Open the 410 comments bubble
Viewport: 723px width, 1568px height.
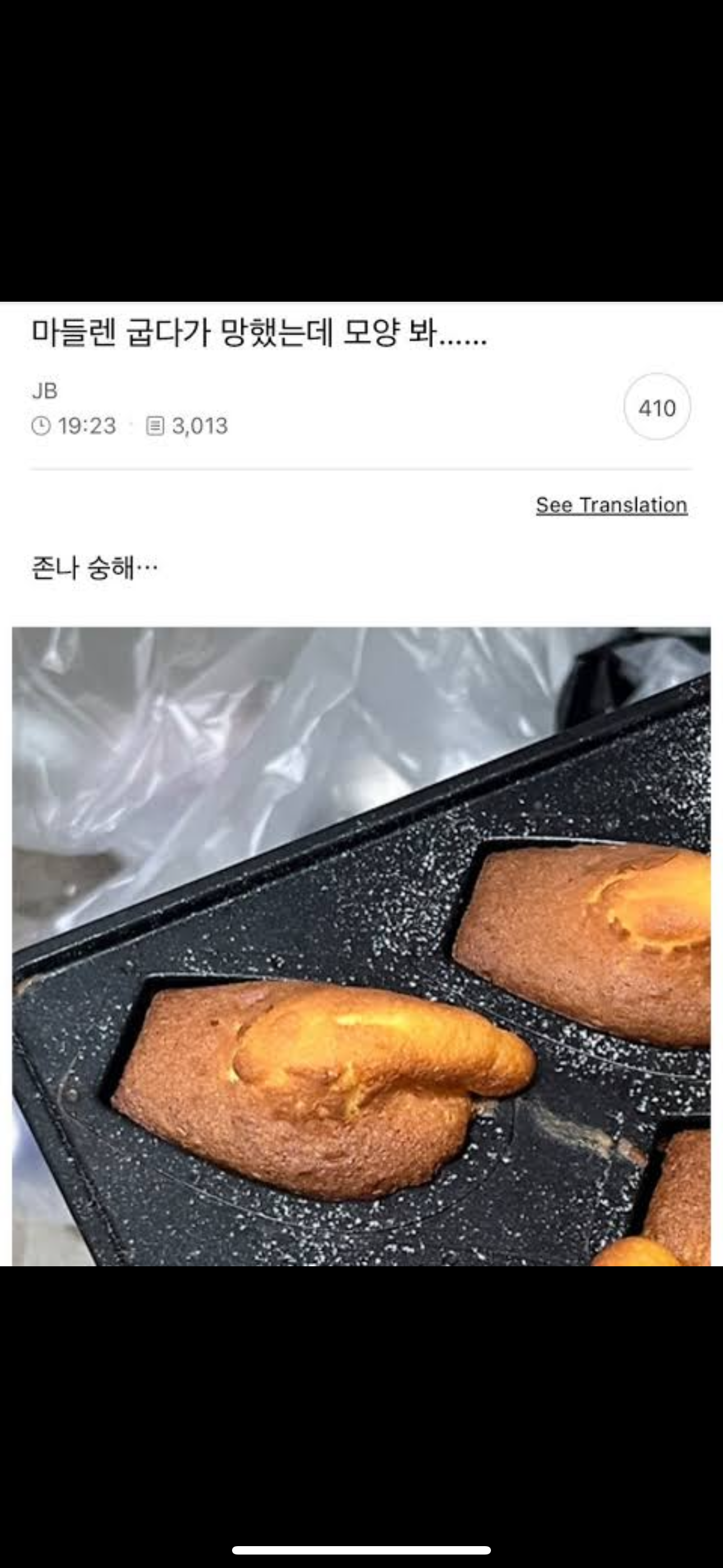coord(657,407)
